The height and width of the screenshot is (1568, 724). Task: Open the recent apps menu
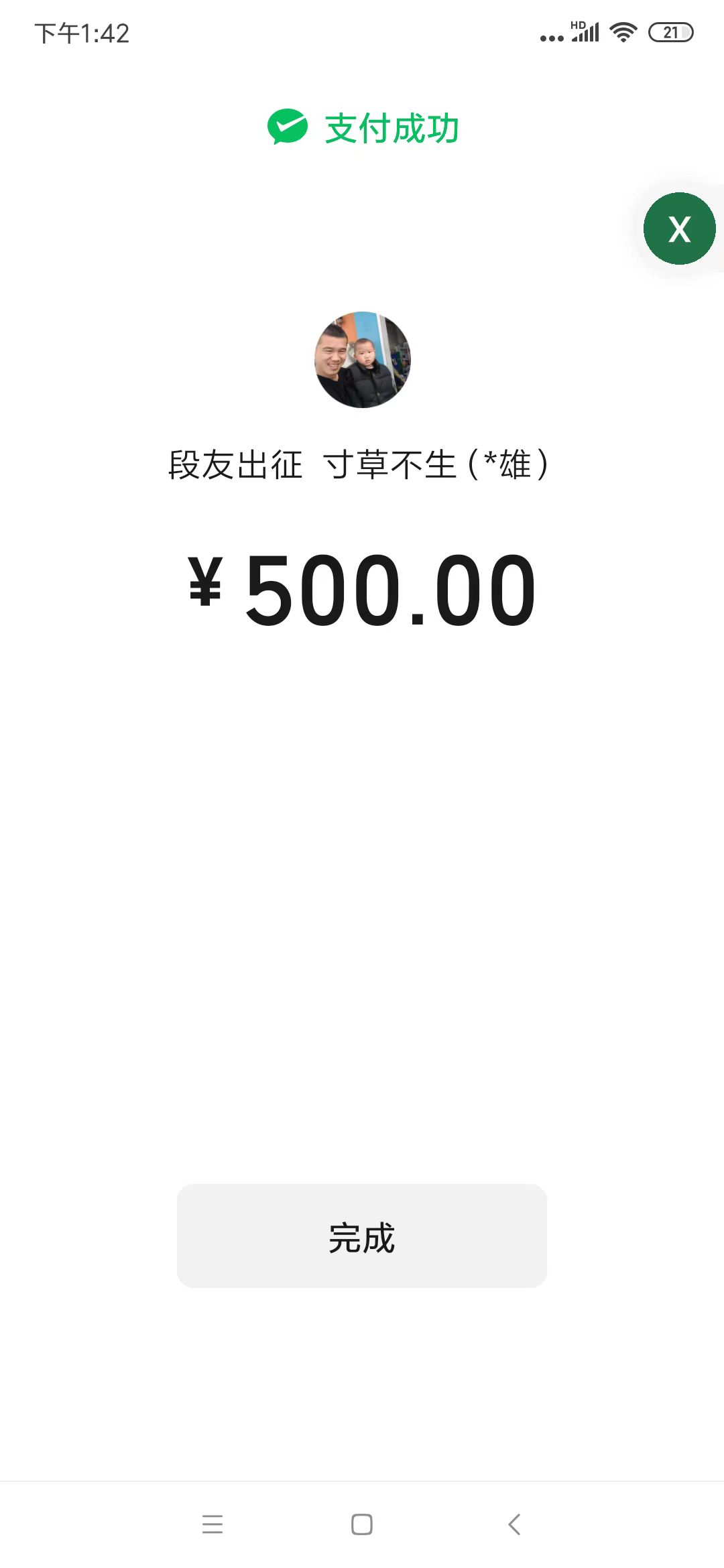[212, 1524]
